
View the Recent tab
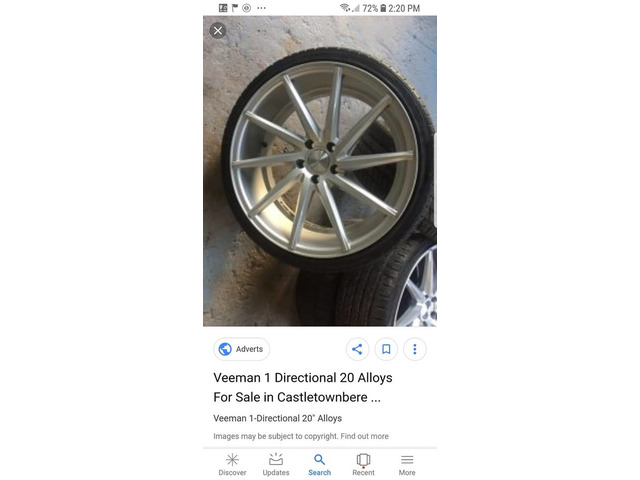pyautogui.click(x=363, y=464)
